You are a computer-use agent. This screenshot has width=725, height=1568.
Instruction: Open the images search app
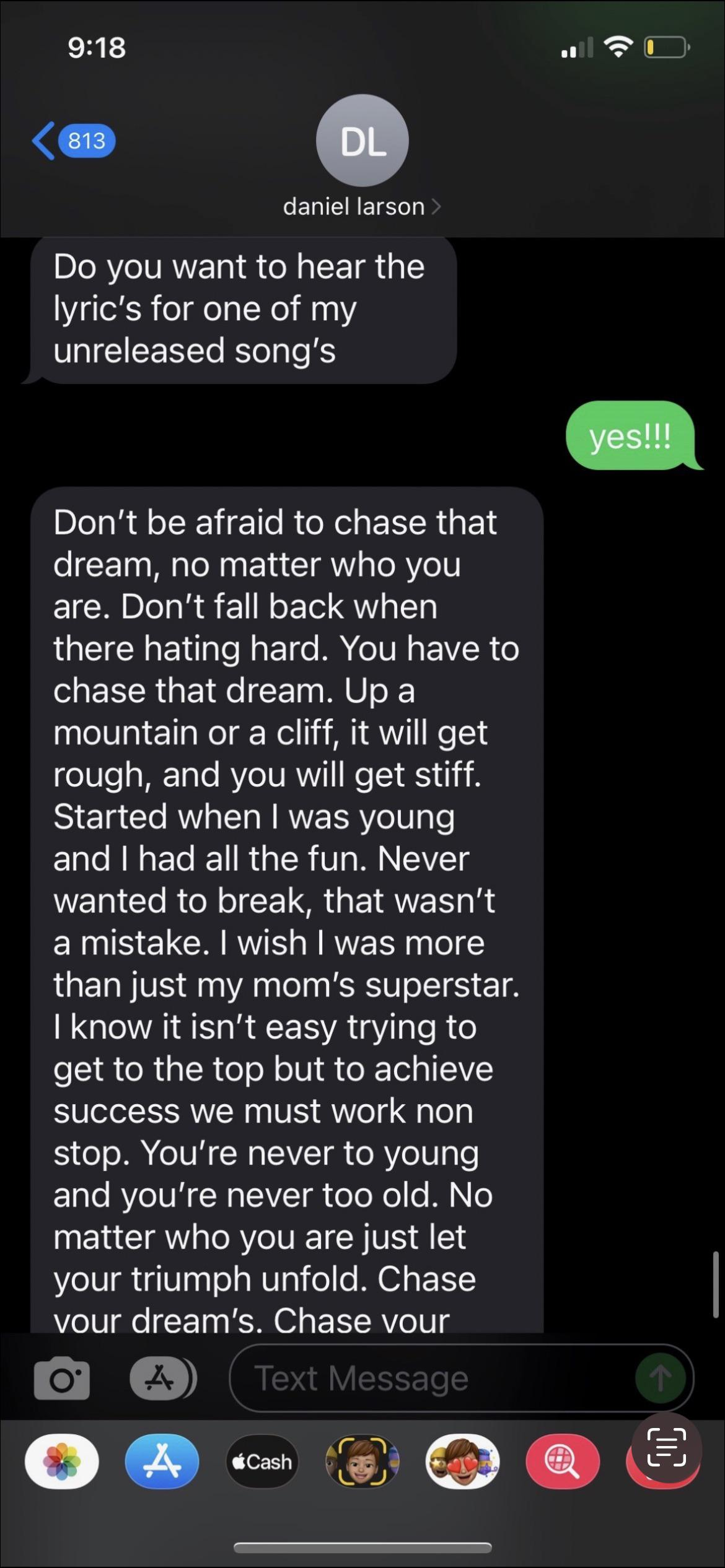(x=562, y=1461)
